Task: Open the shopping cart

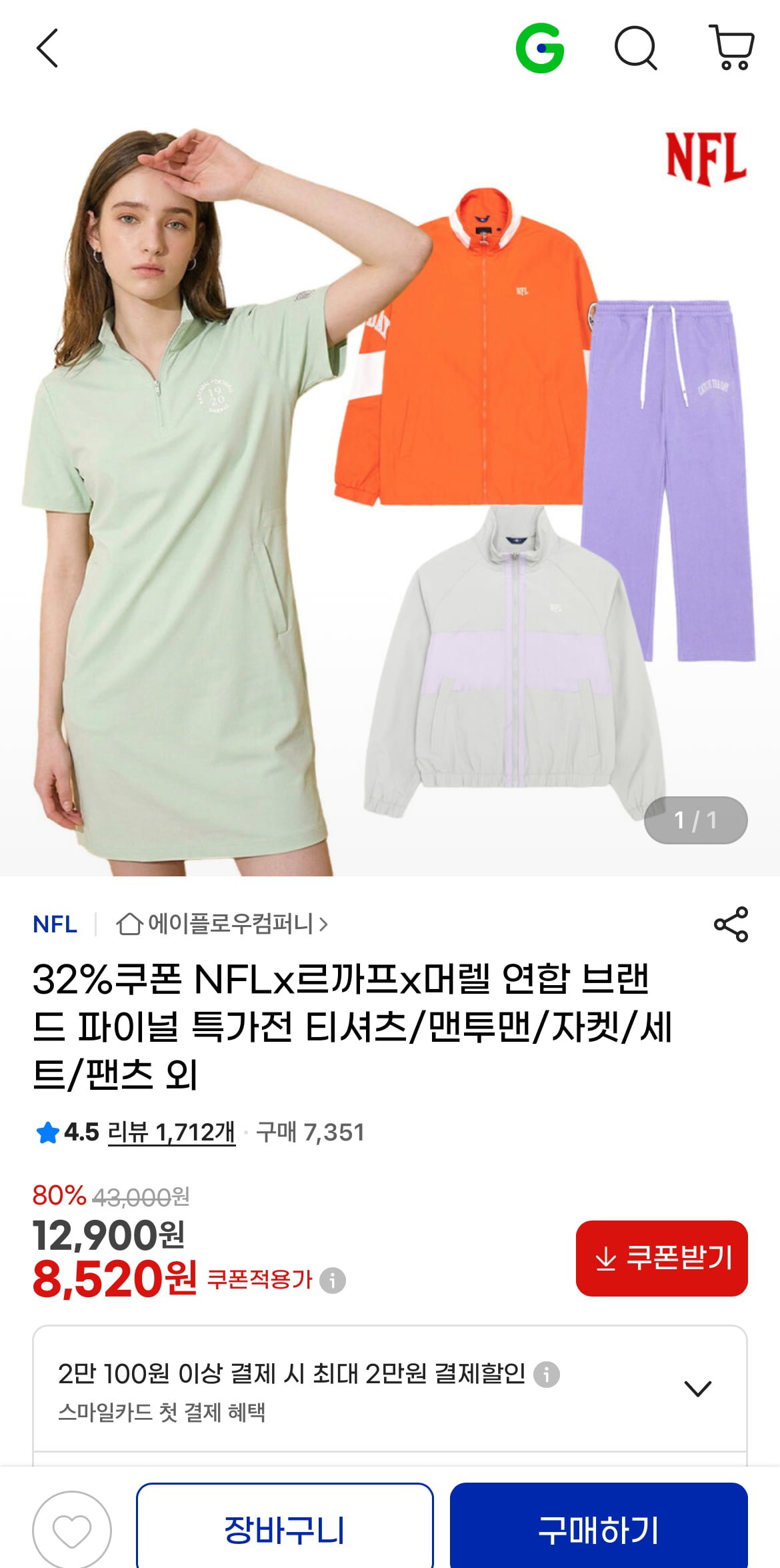Action: coord(732,48)
